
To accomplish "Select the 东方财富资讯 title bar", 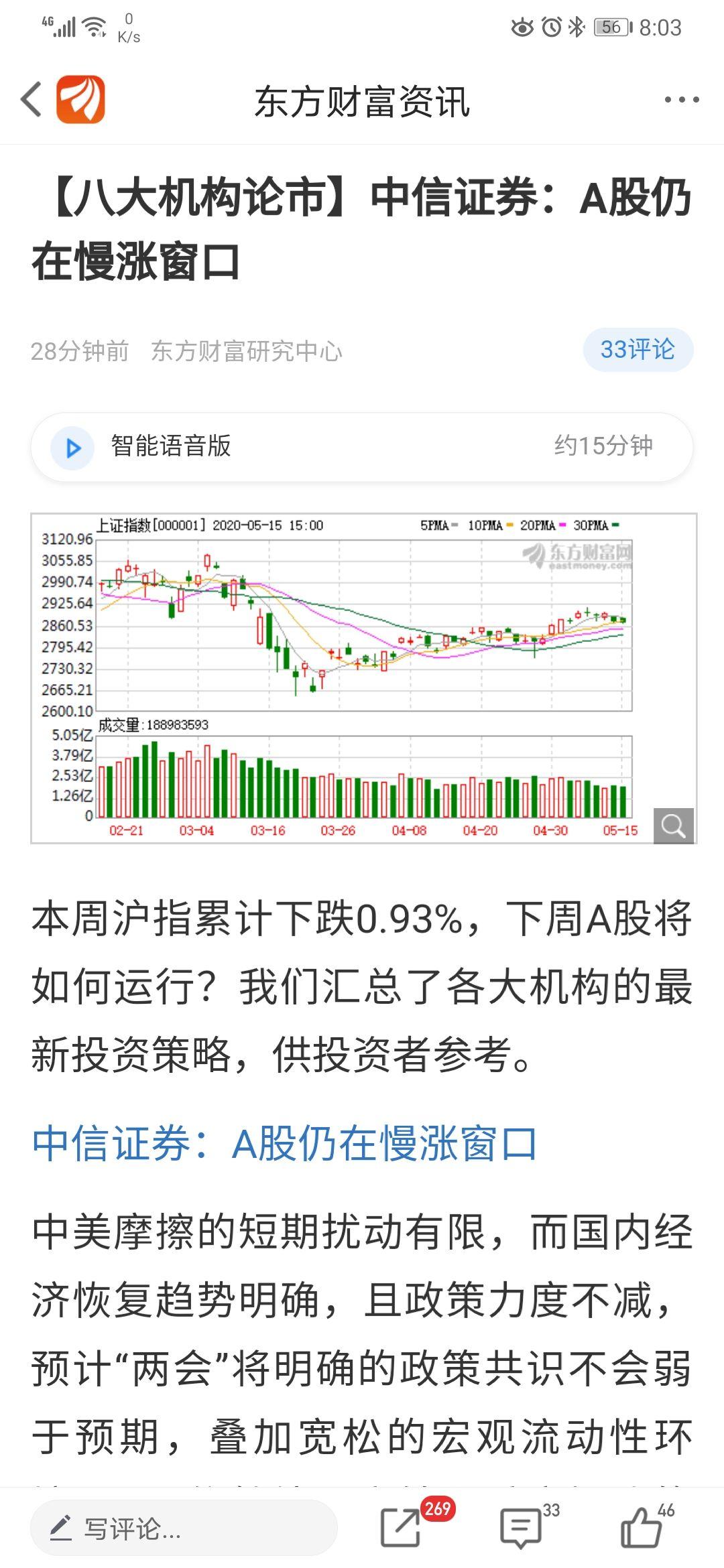I will click(362, 99).
